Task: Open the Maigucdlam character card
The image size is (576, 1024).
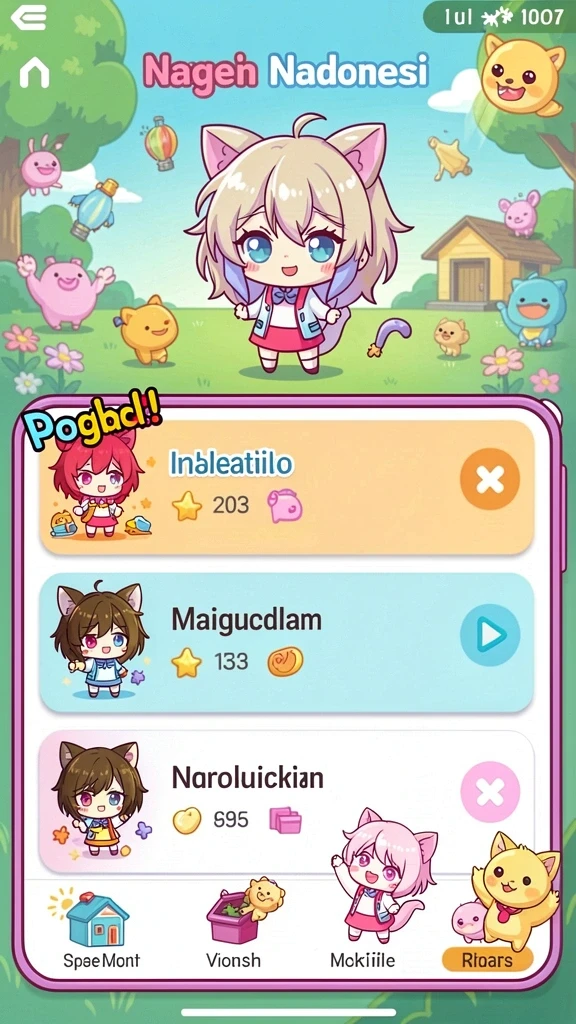Action: coord(287,643)
